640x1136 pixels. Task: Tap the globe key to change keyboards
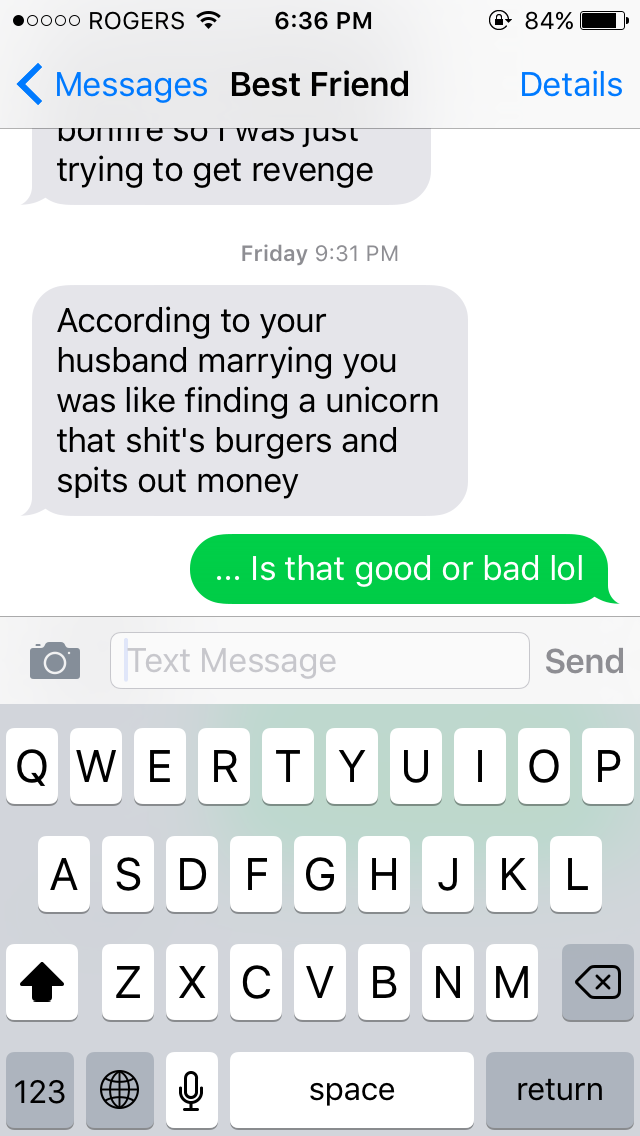click(x=120, y=1090)
